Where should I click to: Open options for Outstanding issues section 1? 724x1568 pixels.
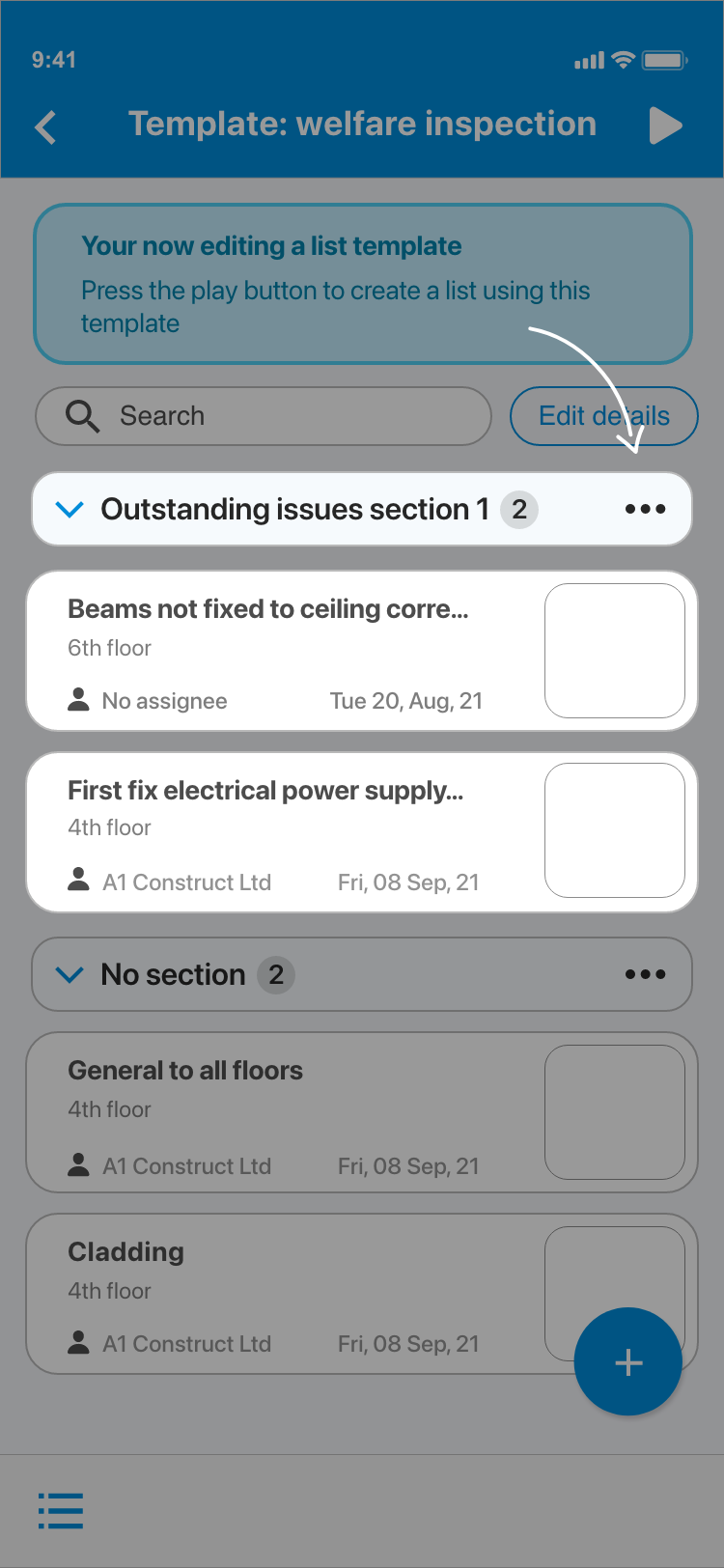(x=645, y=509)
